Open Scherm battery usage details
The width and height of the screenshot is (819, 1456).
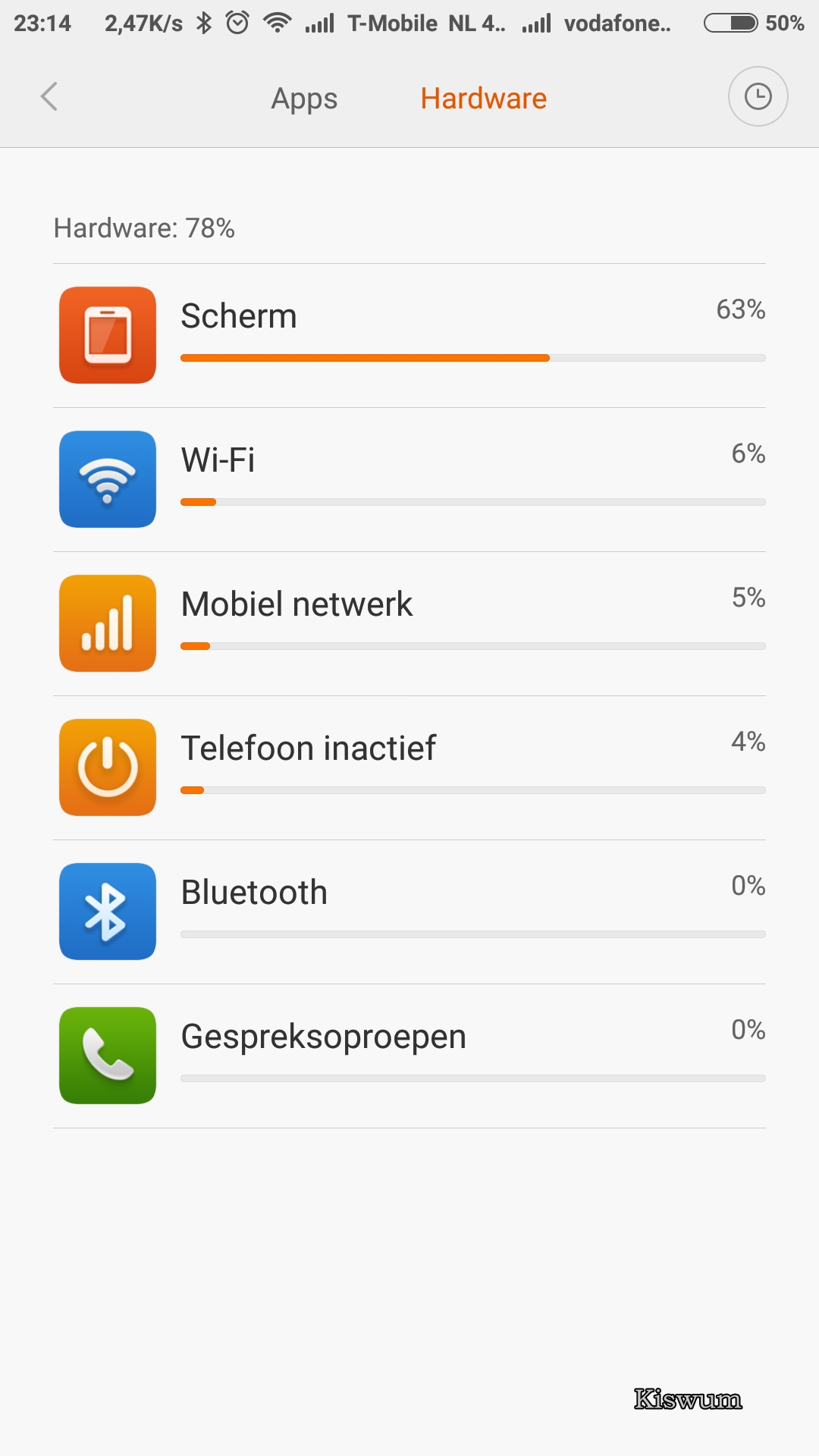pos(409,336)
